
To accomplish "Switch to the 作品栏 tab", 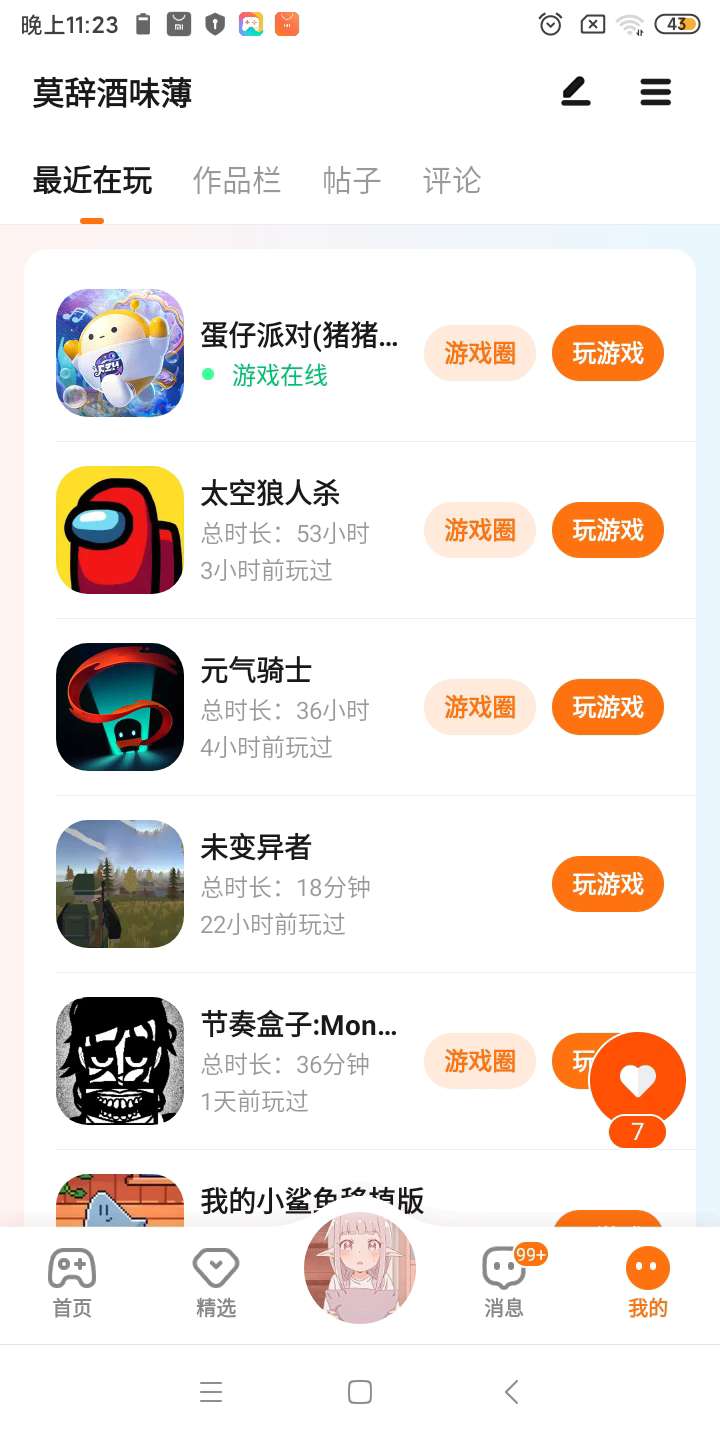I will pyautogui.click(x=237, y=181).
